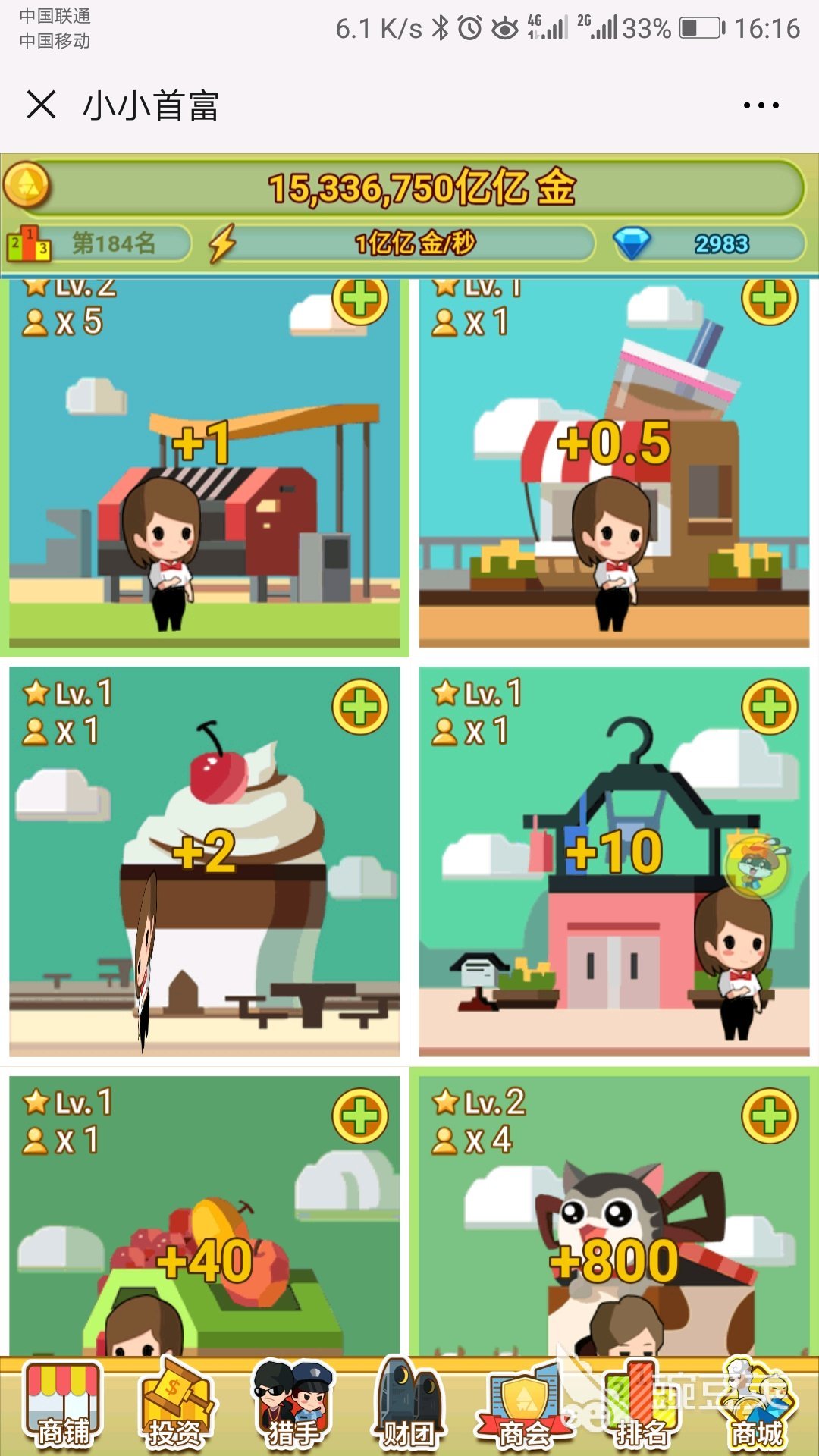Tap the plus on the +0.5 drink shop
The width and height of the screenshot is (819, 1456).
pos(769,300)
